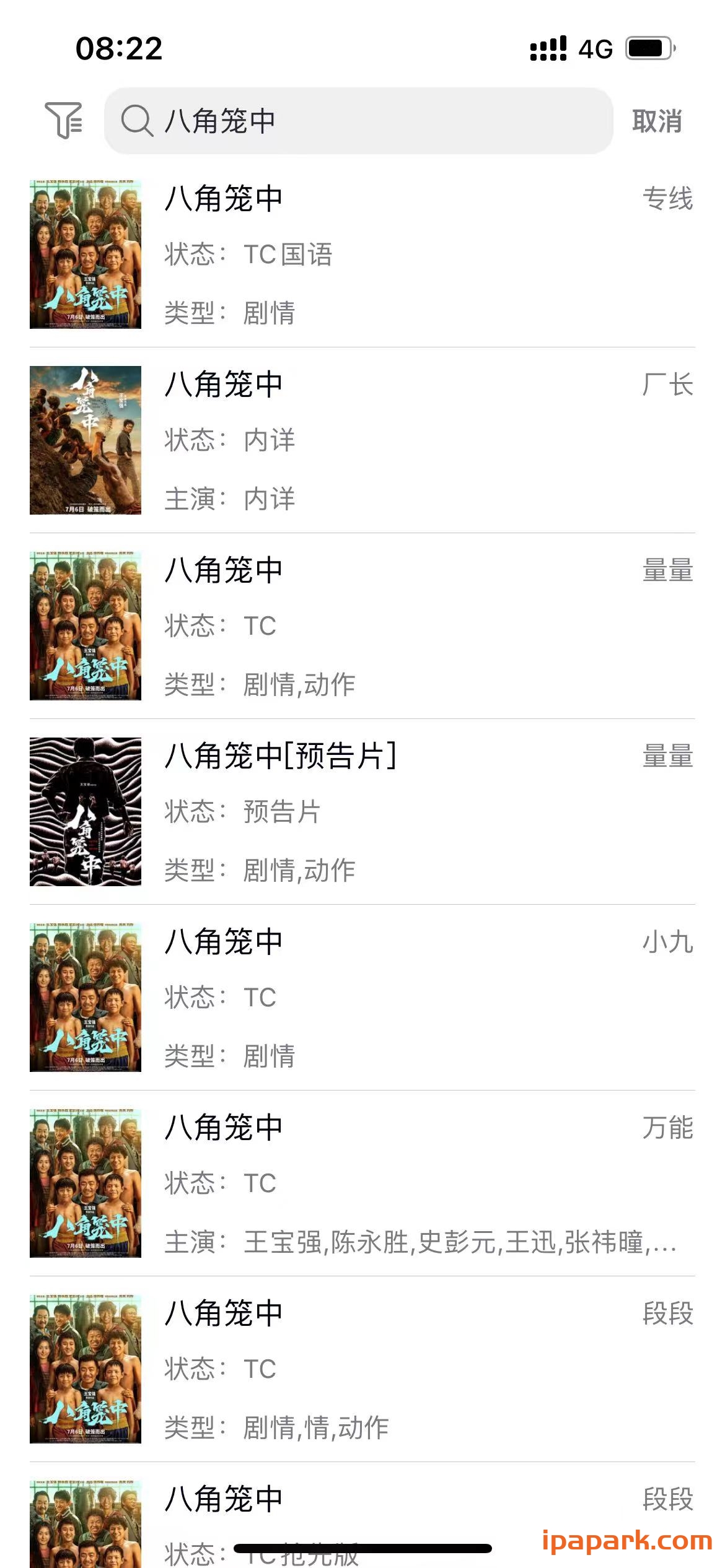Tap the search field containing 八角笼中
Viewport: 725px width, 1568px height.
pos(358,121)
